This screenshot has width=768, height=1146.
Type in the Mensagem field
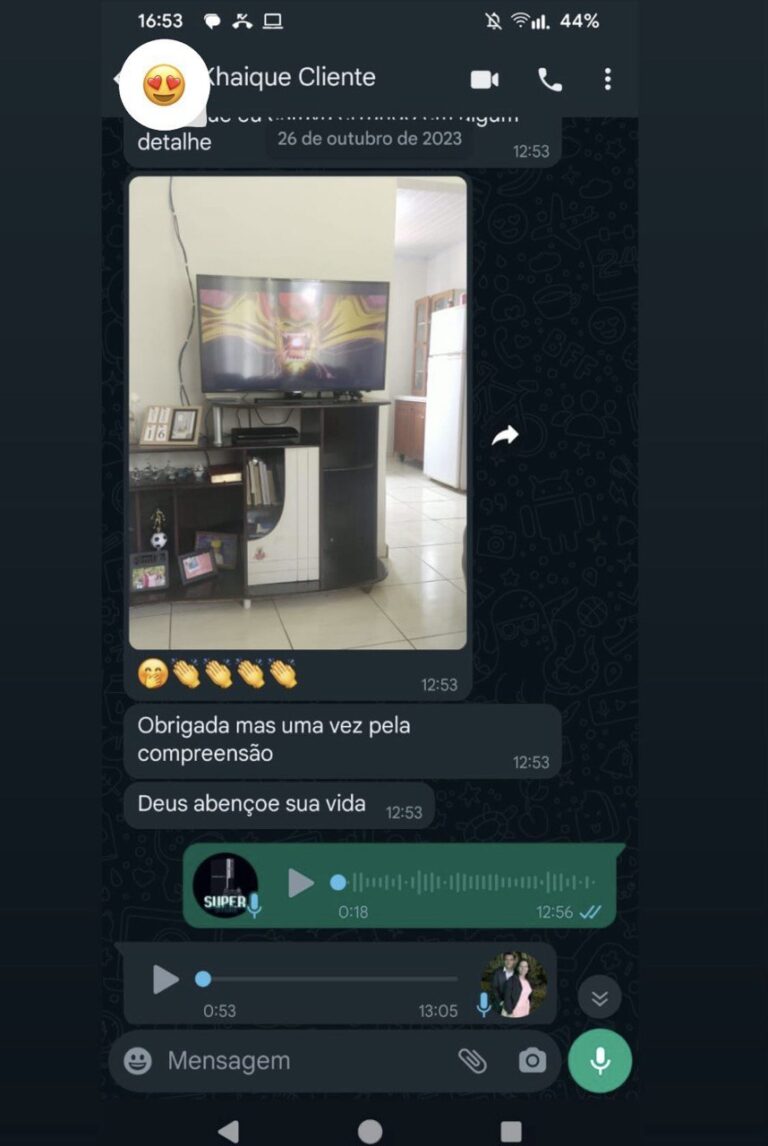(x=300, y=1061)
